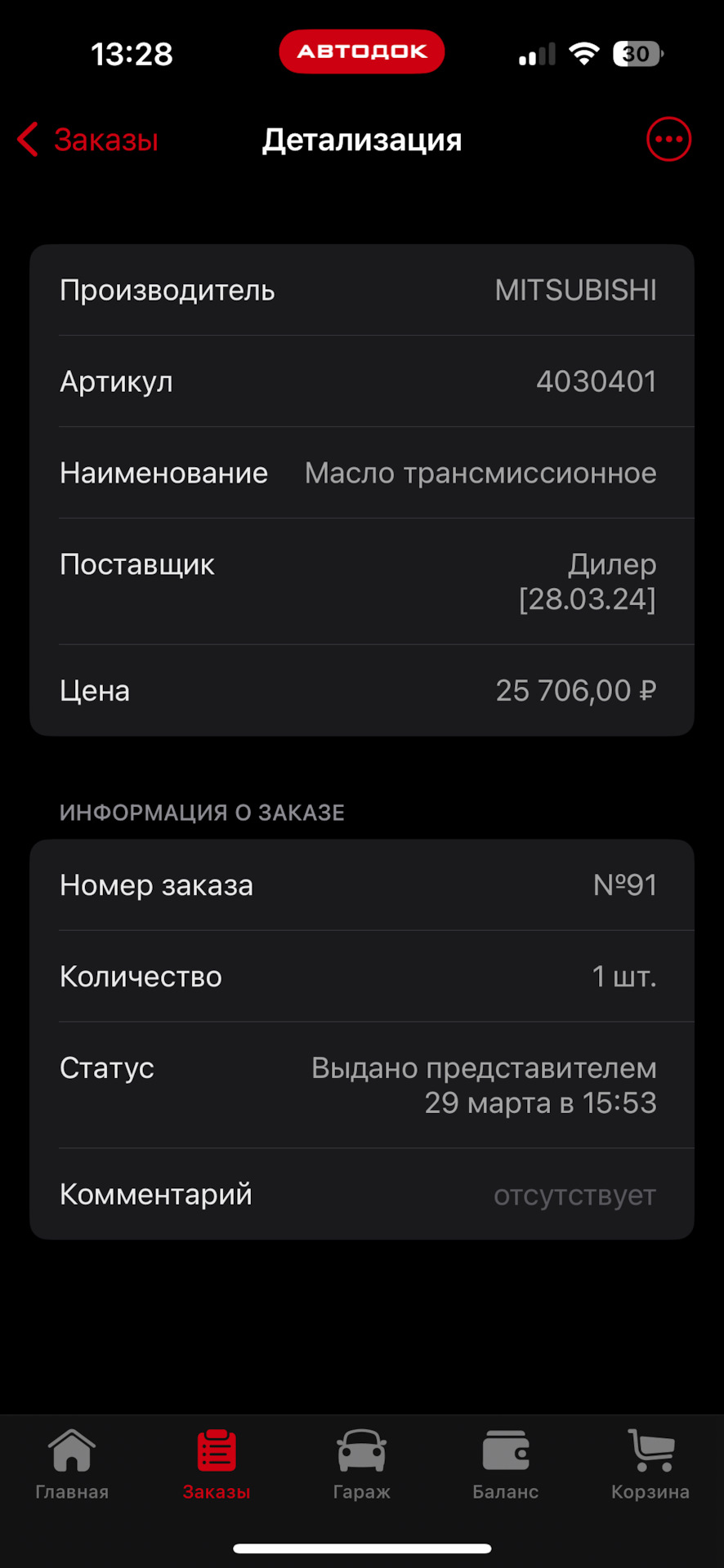Tap the cellular signal bars

pos(536,52)
